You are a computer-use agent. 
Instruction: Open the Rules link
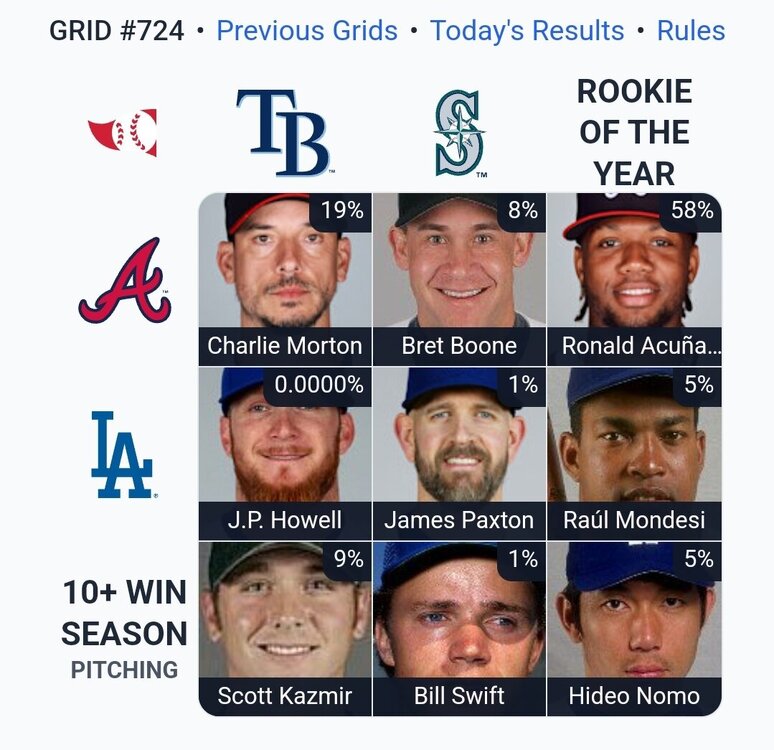coord(691,31)
